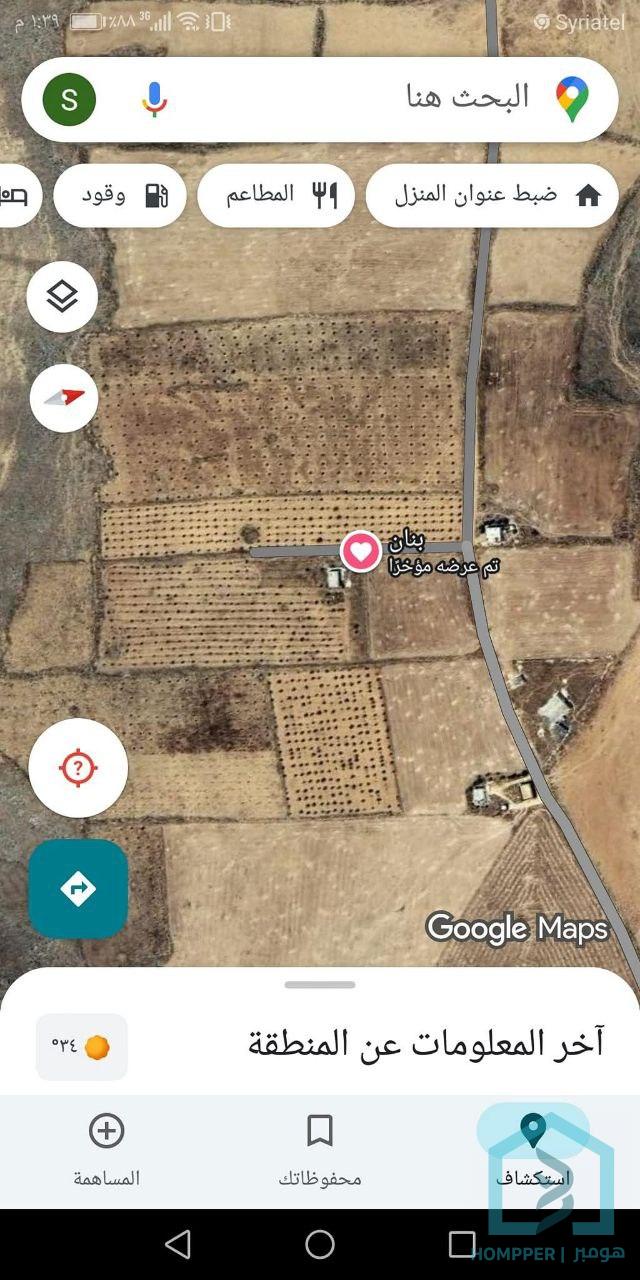Start voice search with the microphone

pos(153,99)
